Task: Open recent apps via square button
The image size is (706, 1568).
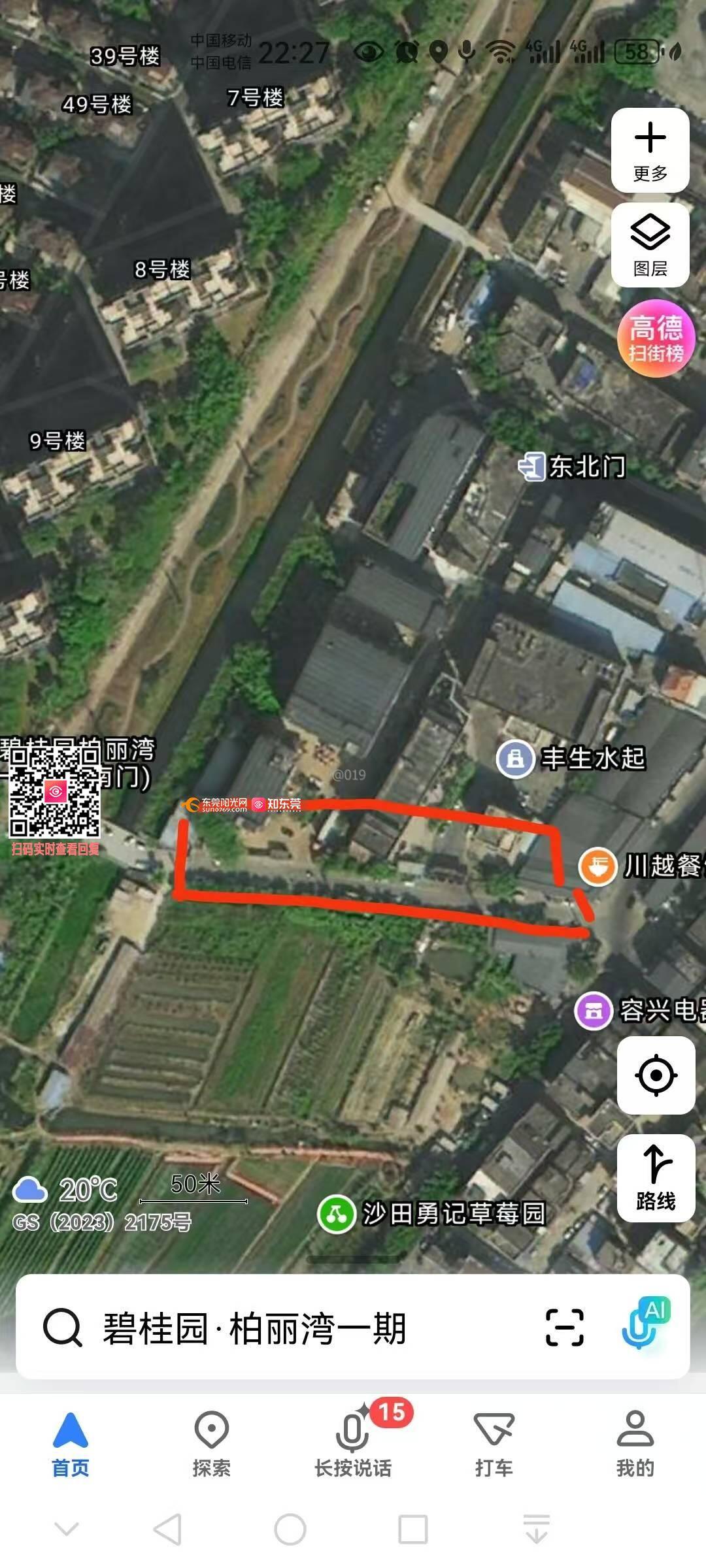Action: 412,1529
